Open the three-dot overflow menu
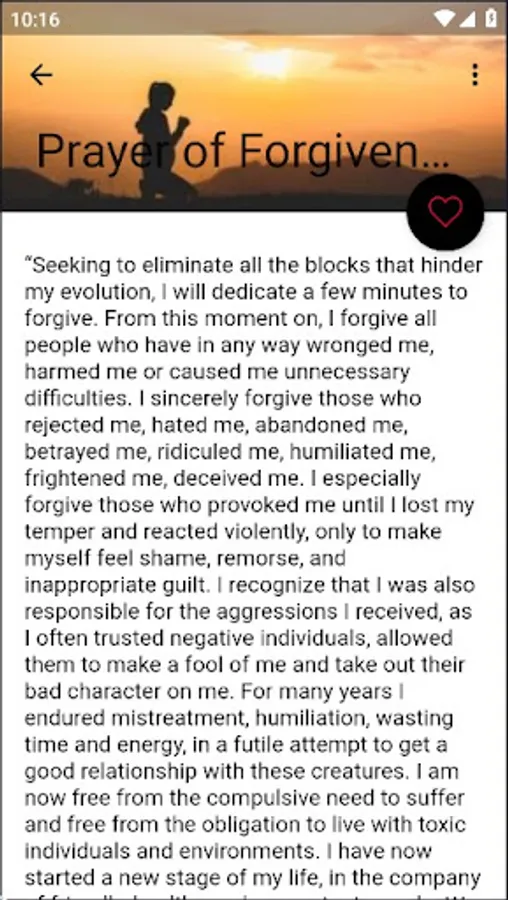 click(475, 75)
